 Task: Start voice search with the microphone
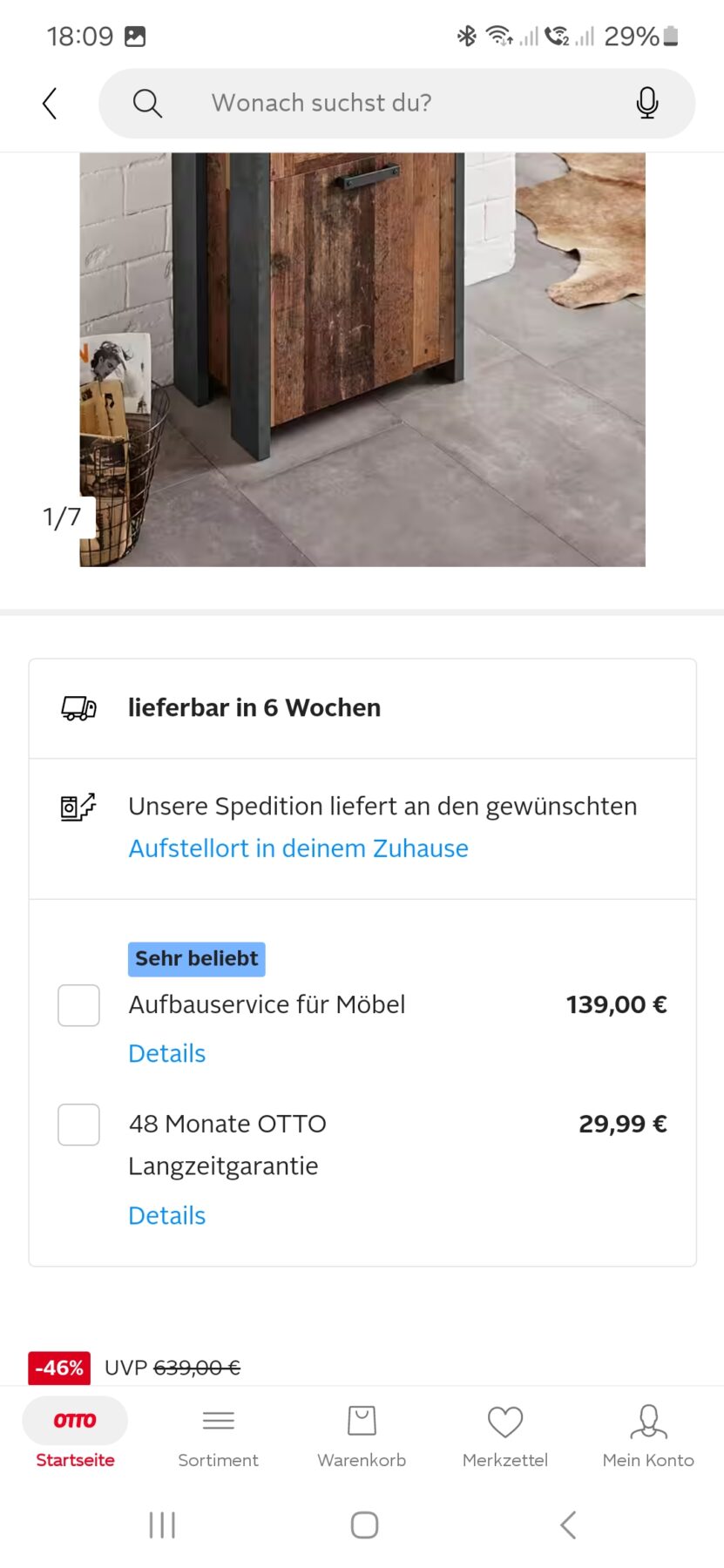point(646,103)
